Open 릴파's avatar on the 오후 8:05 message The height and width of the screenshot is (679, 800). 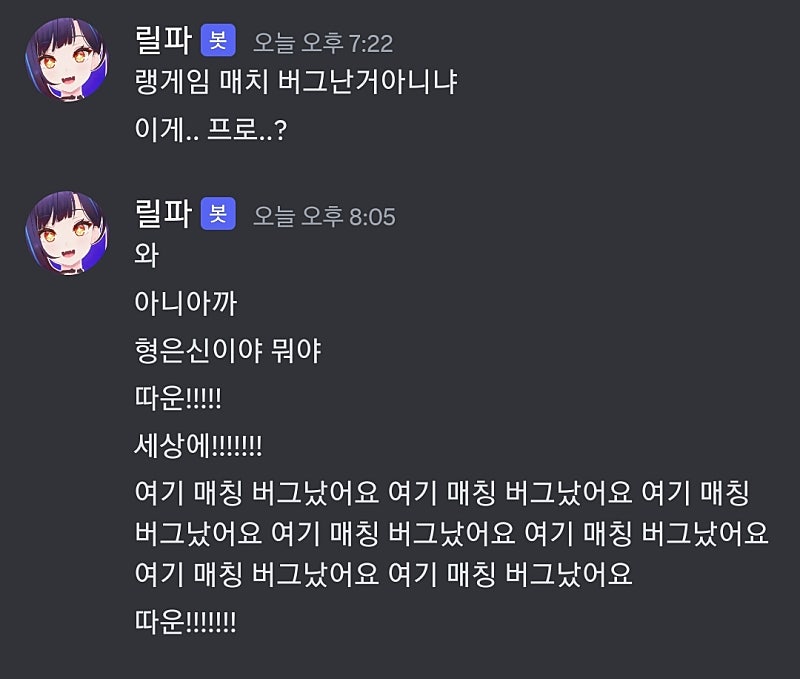click(66, 233)
